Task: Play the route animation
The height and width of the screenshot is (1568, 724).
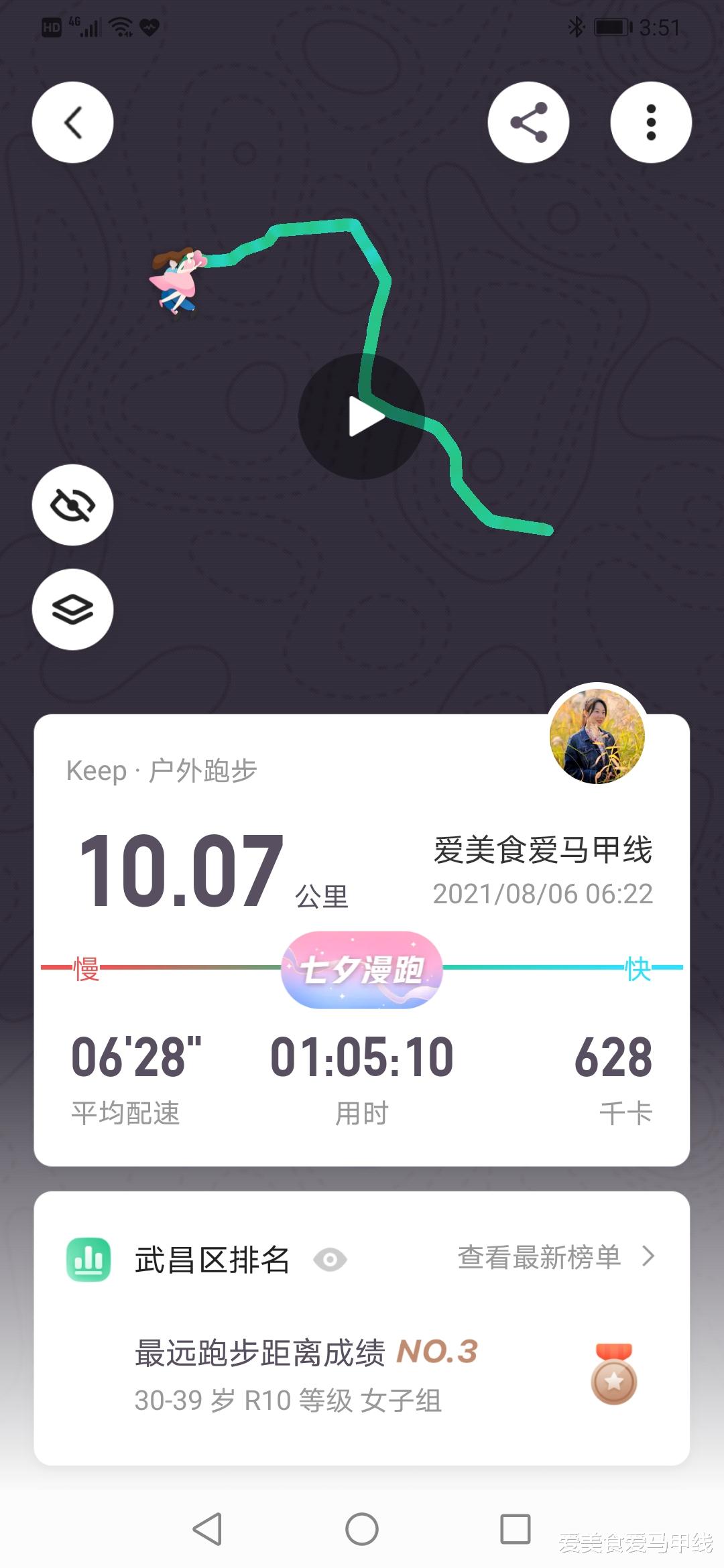Action: pos(362,415)
